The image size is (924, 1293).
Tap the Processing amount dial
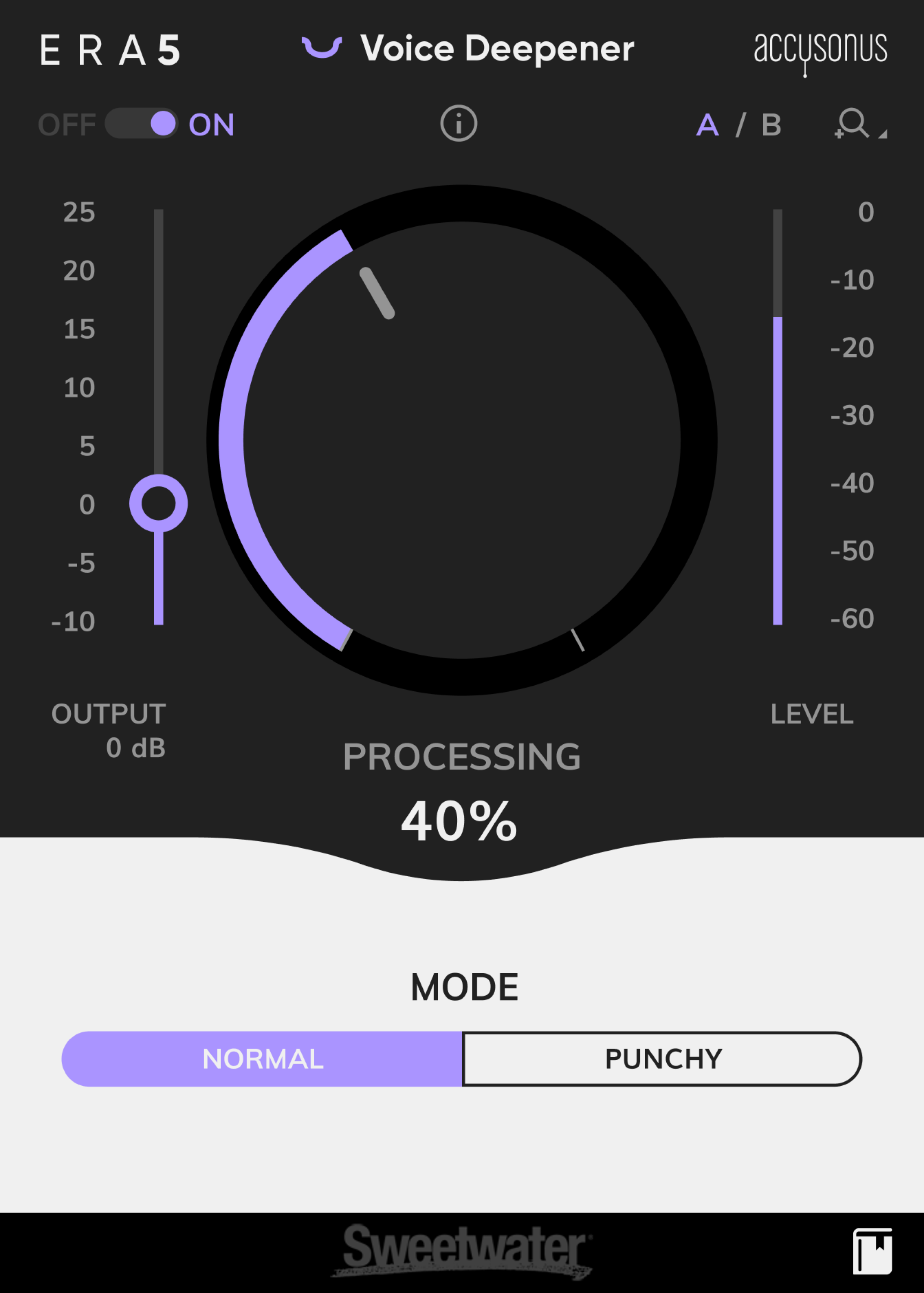(462, 440)
